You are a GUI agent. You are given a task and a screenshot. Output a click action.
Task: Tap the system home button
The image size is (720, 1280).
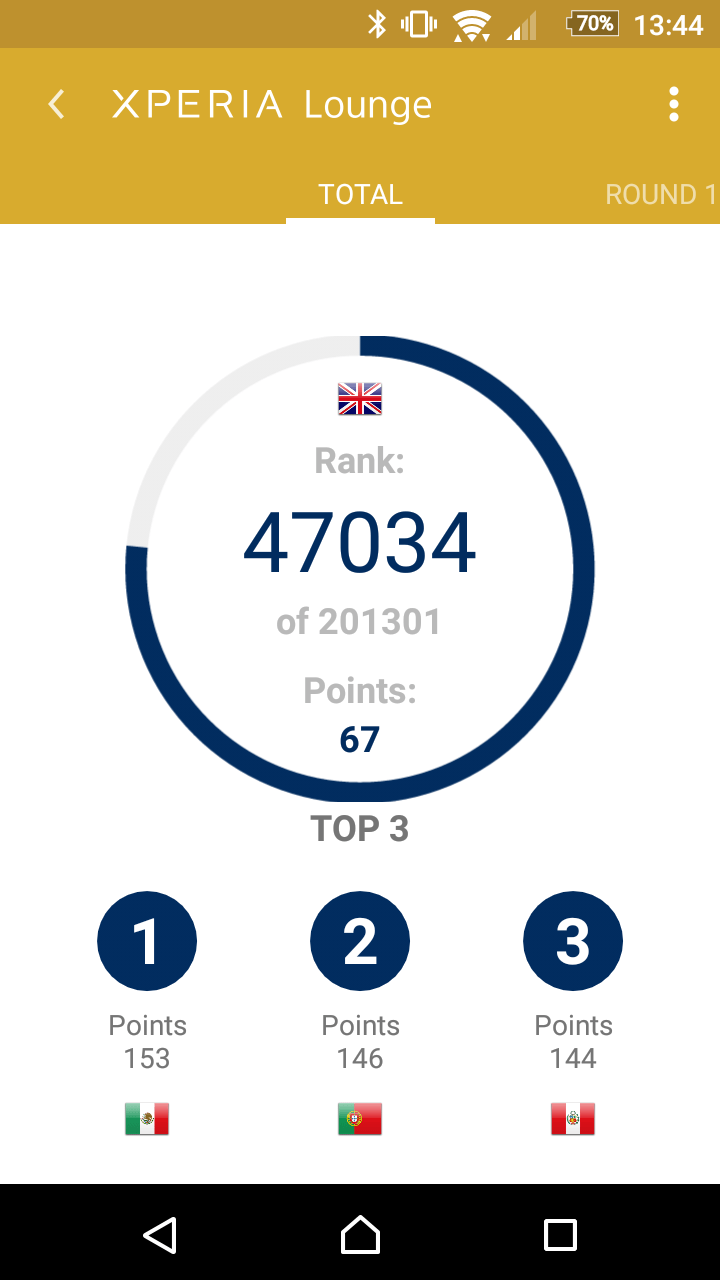360,1235
